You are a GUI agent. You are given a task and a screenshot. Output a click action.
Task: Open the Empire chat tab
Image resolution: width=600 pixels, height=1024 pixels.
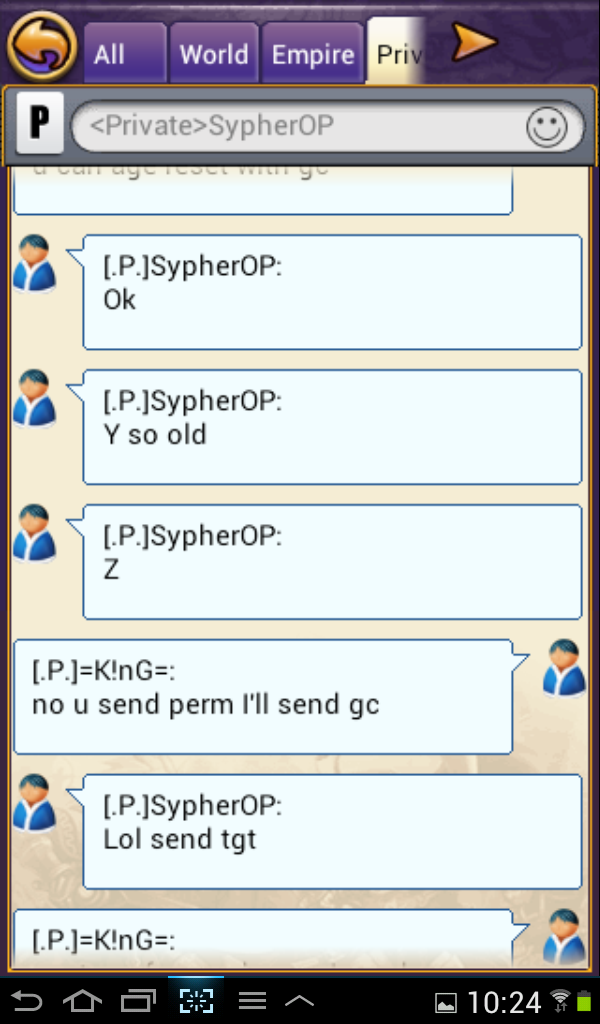(313, 54)
